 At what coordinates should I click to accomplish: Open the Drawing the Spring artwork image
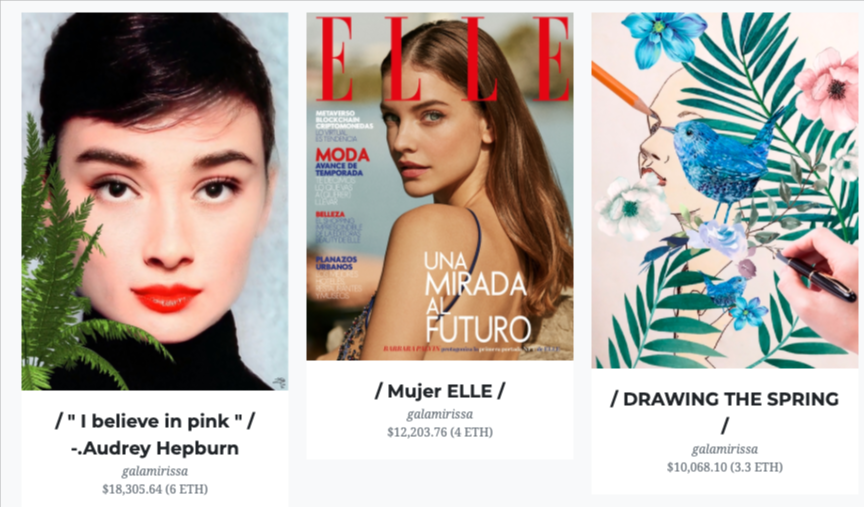[x=724, y=190]
